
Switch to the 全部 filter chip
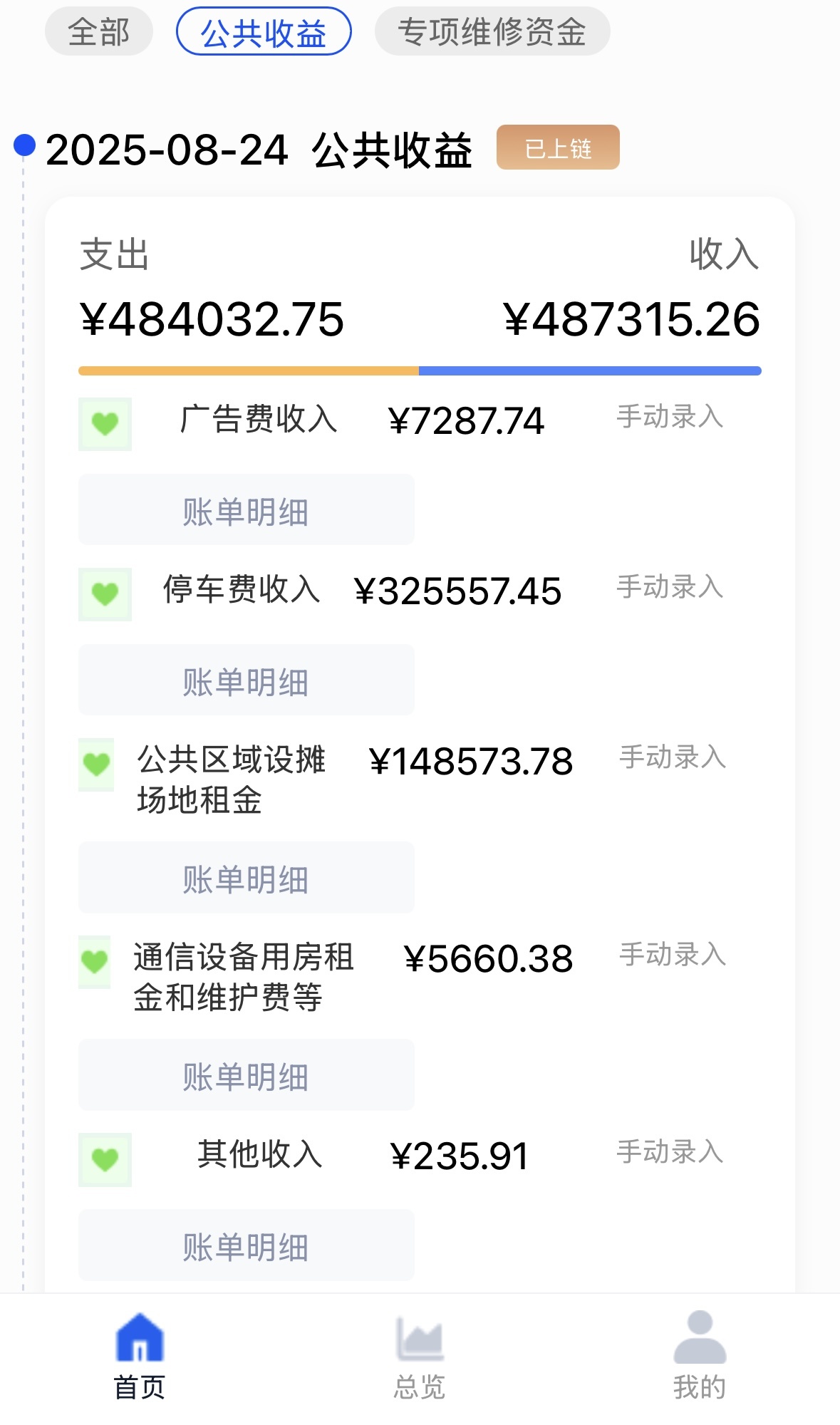(x=99, y=31)
